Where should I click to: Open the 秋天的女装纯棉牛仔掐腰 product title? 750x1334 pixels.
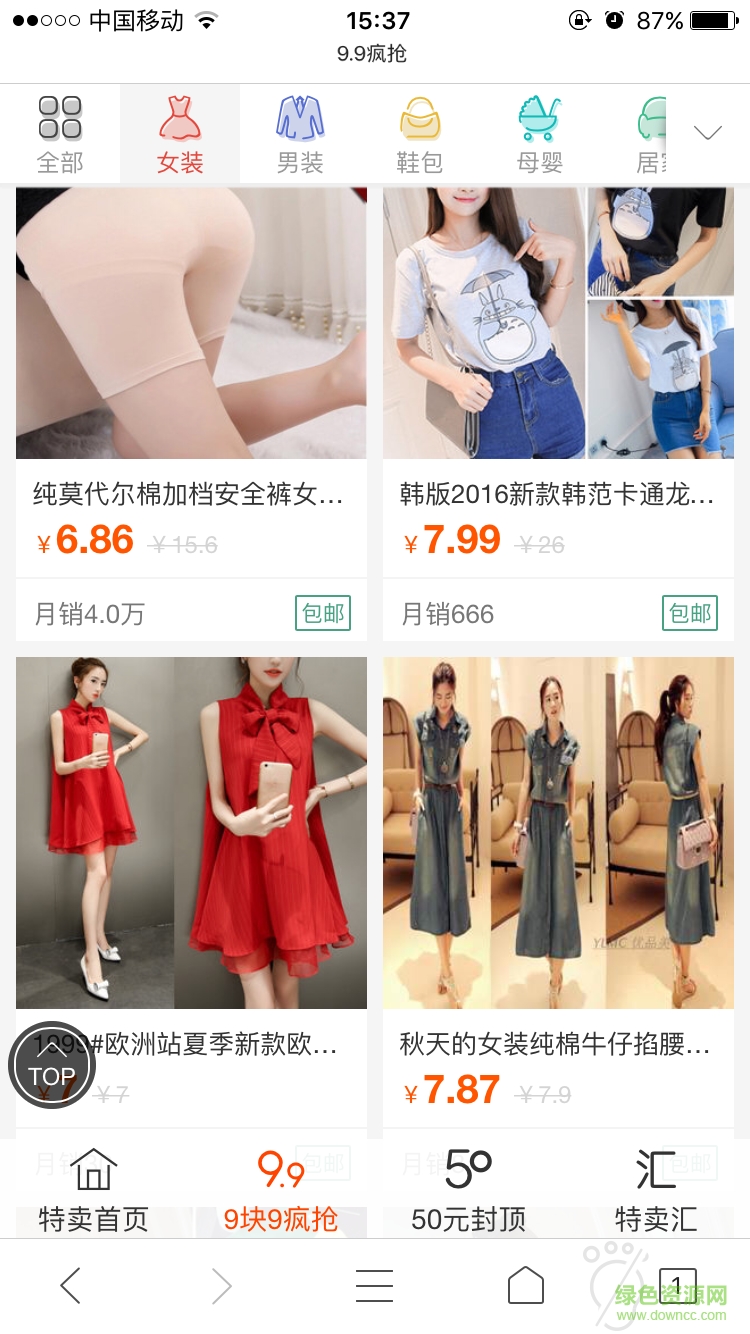[x=557, y=1045]
